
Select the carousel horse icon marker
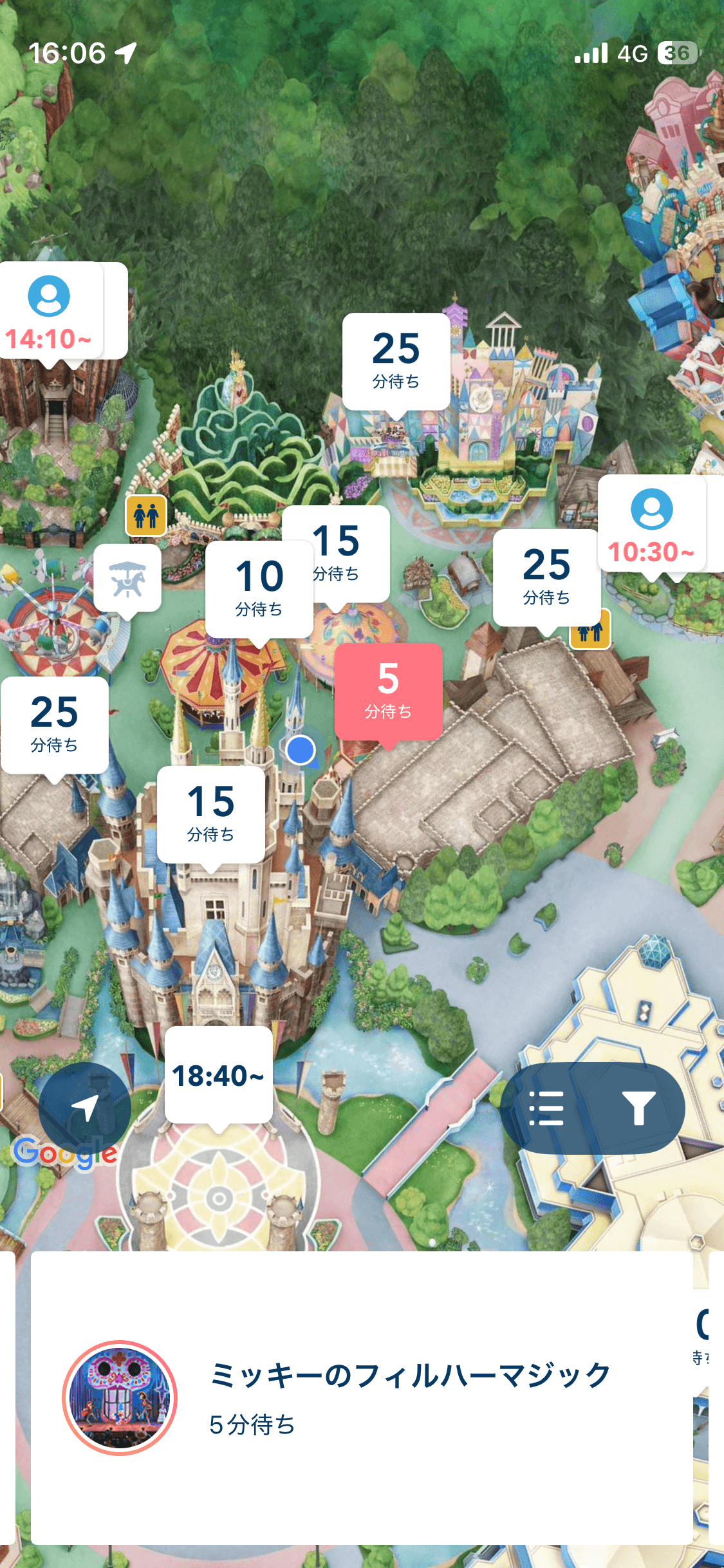[x=127, y=579]
